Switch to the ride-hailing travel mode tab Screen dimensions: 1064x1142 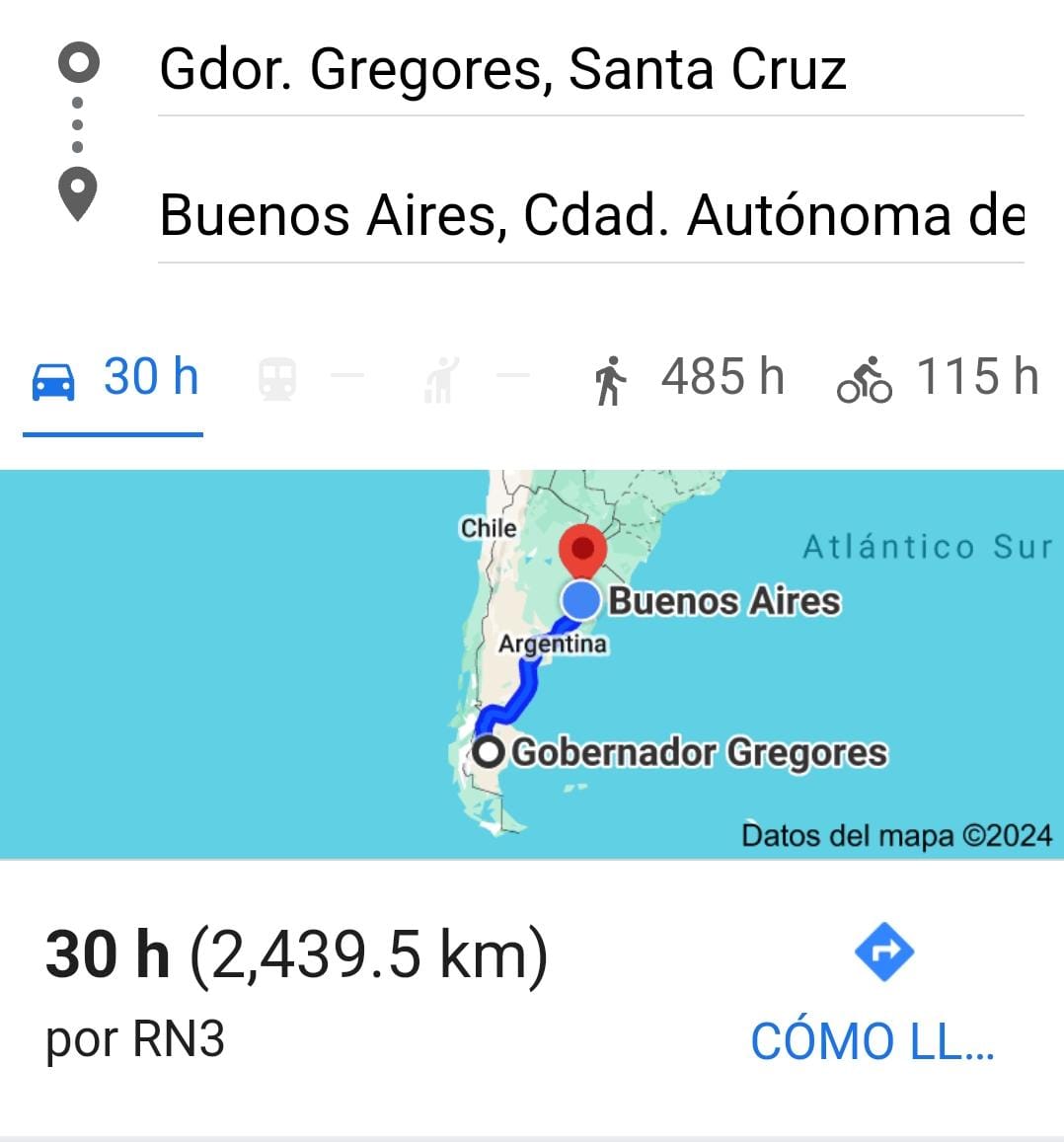(441, 379)
